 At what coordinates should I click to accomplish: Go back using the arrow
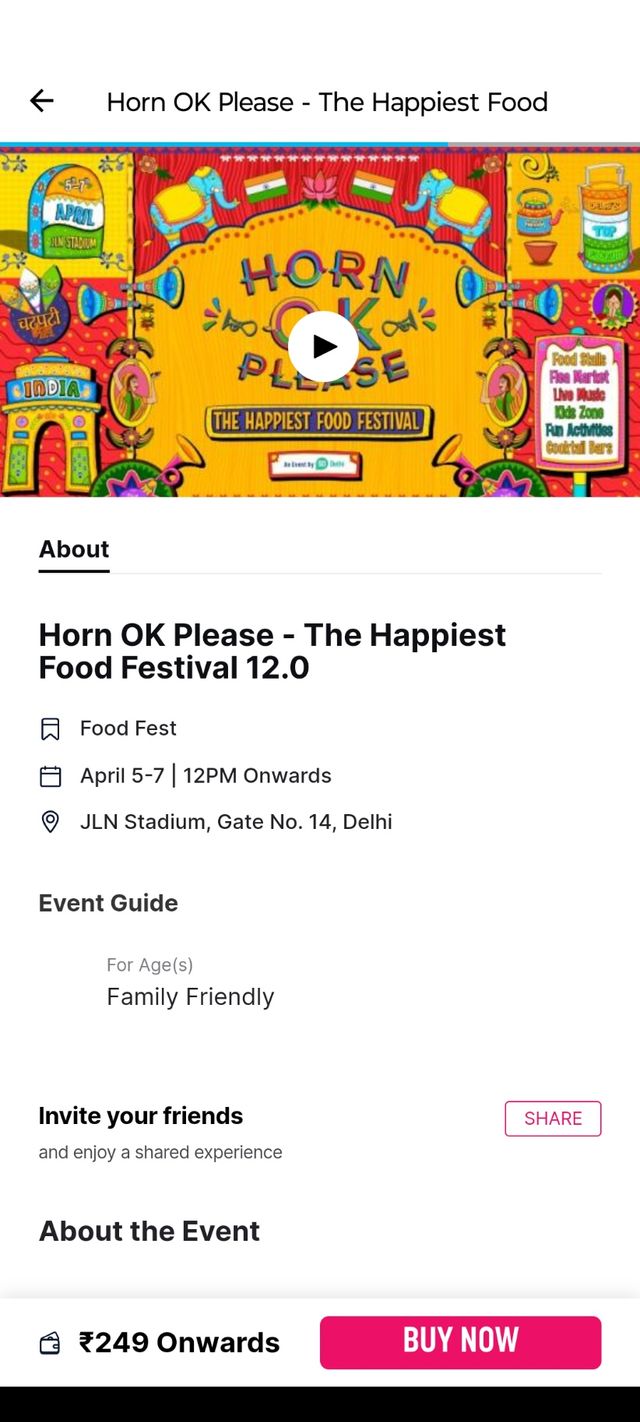click(42, 101)
